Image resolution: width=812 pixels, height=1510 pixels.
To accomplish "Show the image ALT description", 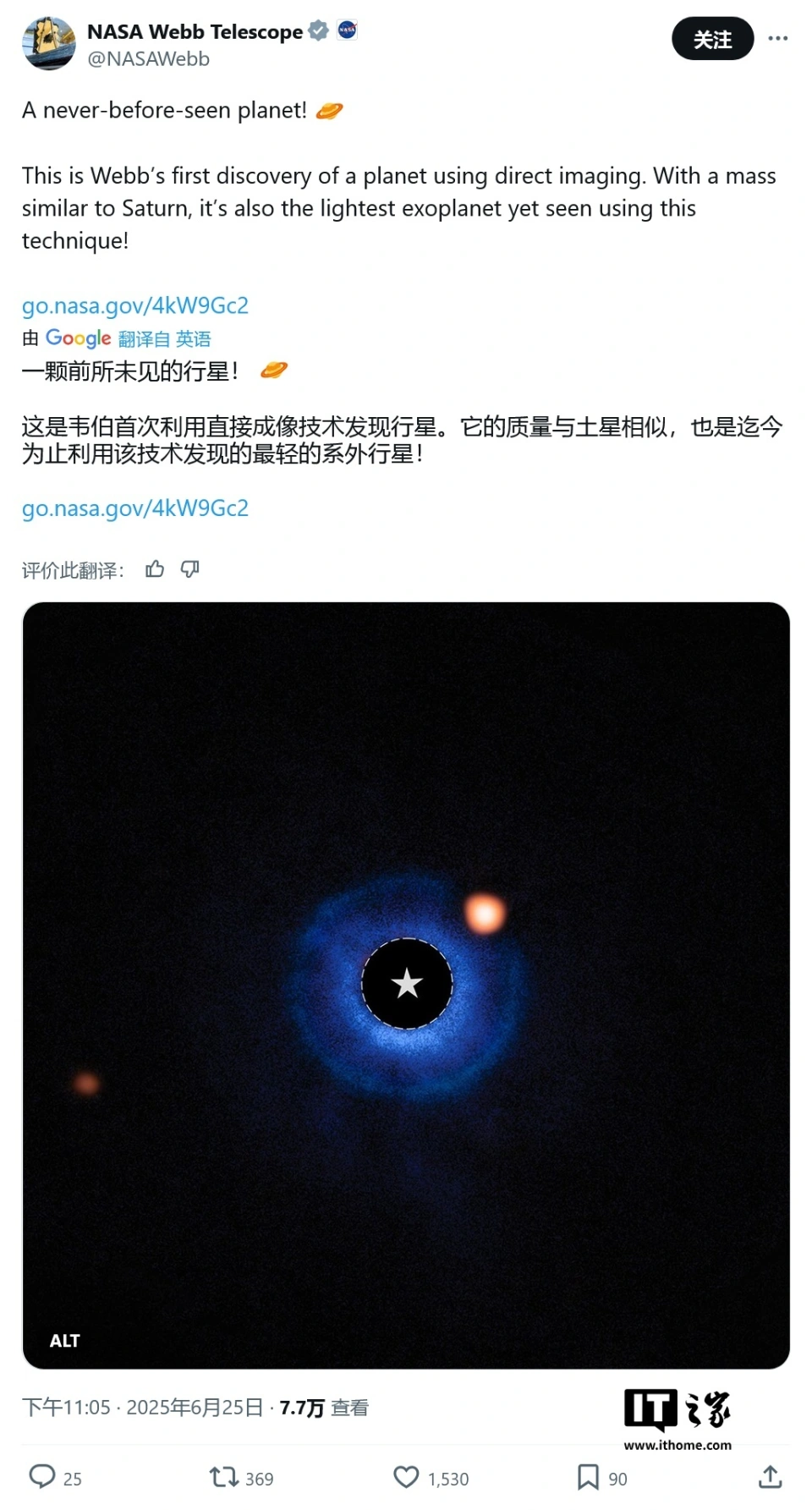I will (x=64, y=1341).
